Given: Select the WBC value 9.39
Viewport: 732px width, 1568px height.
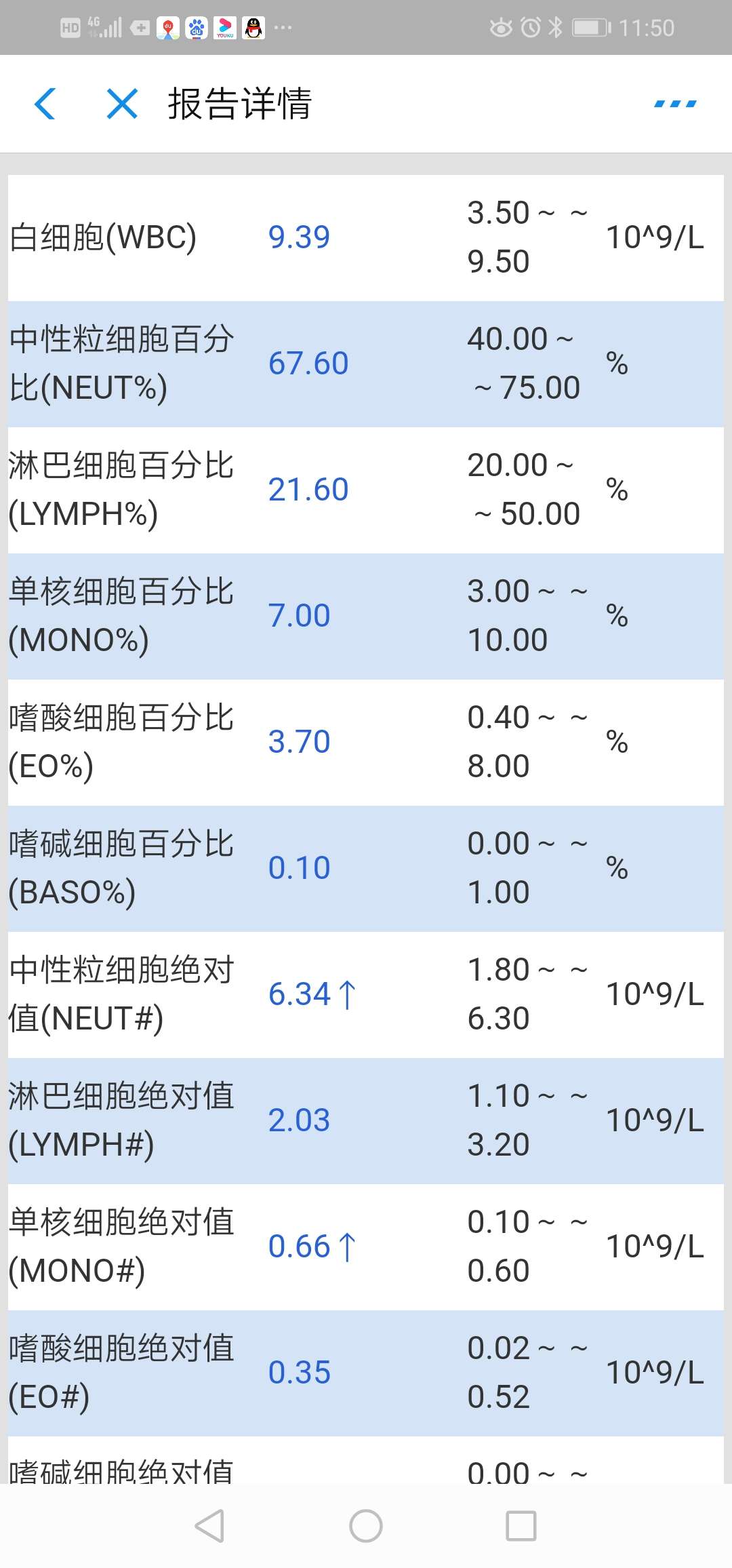Looking at the screenshot, I should pyautogui.click(x=298, y=236).
